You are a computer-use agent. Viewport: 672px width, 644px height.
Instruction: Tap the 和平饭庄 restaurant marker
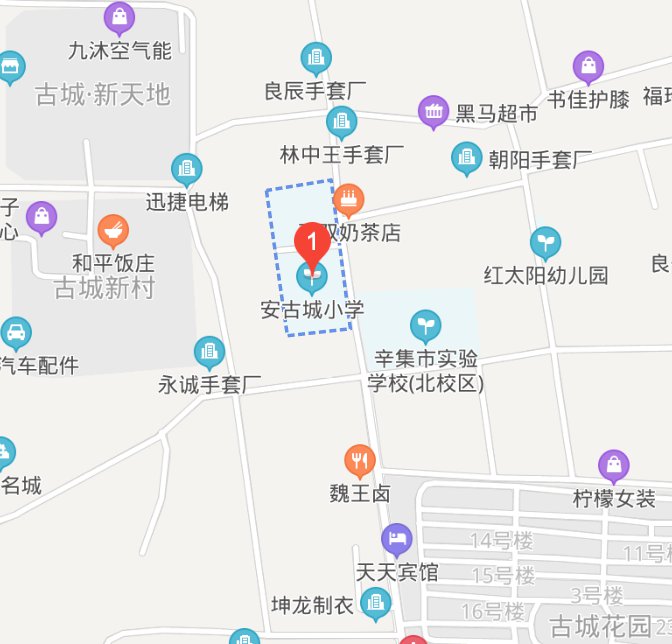113,232
